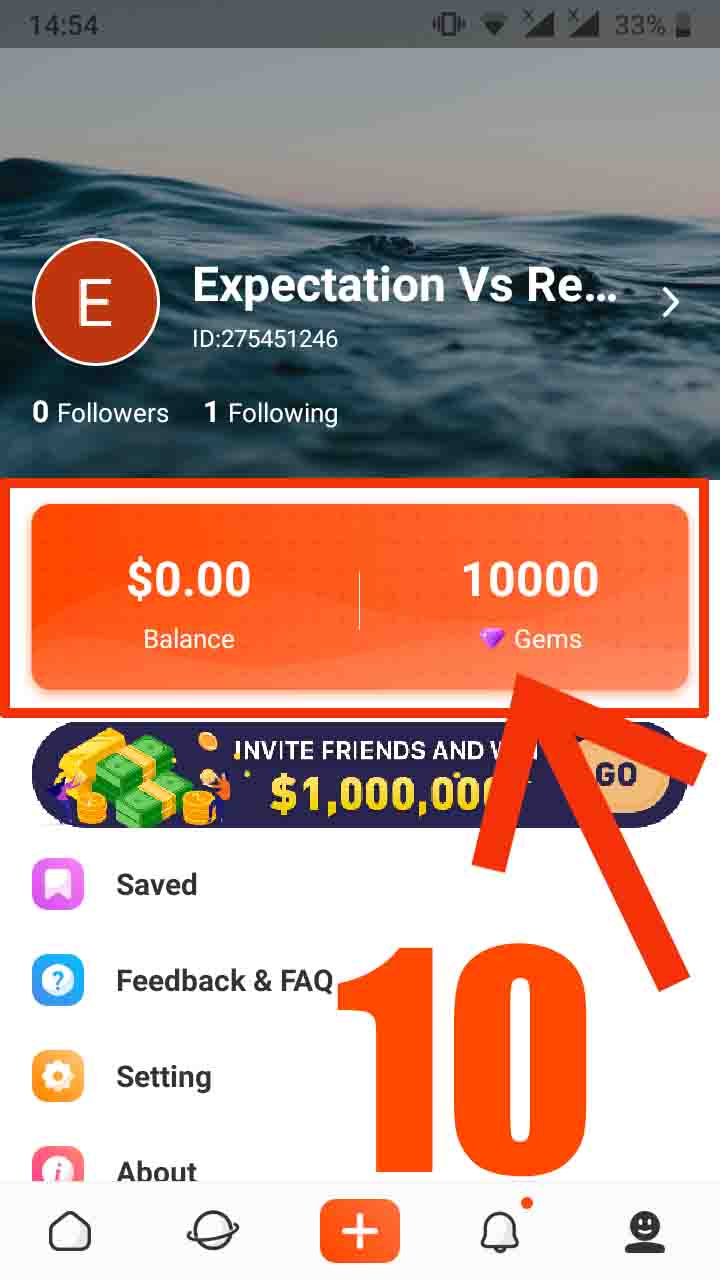Switch to the Discover planet tab
720x1280 pixels.
[x=212, y=1233]
